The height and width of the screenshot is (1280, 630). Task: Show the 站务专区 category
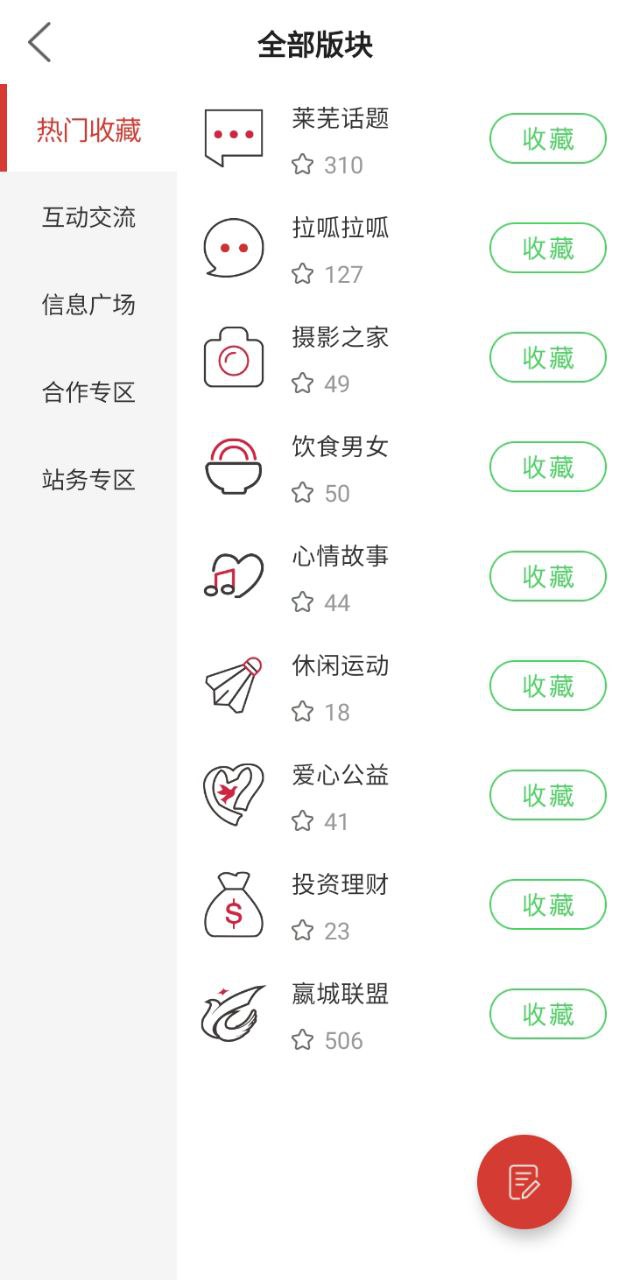click(x=89, y=480)
